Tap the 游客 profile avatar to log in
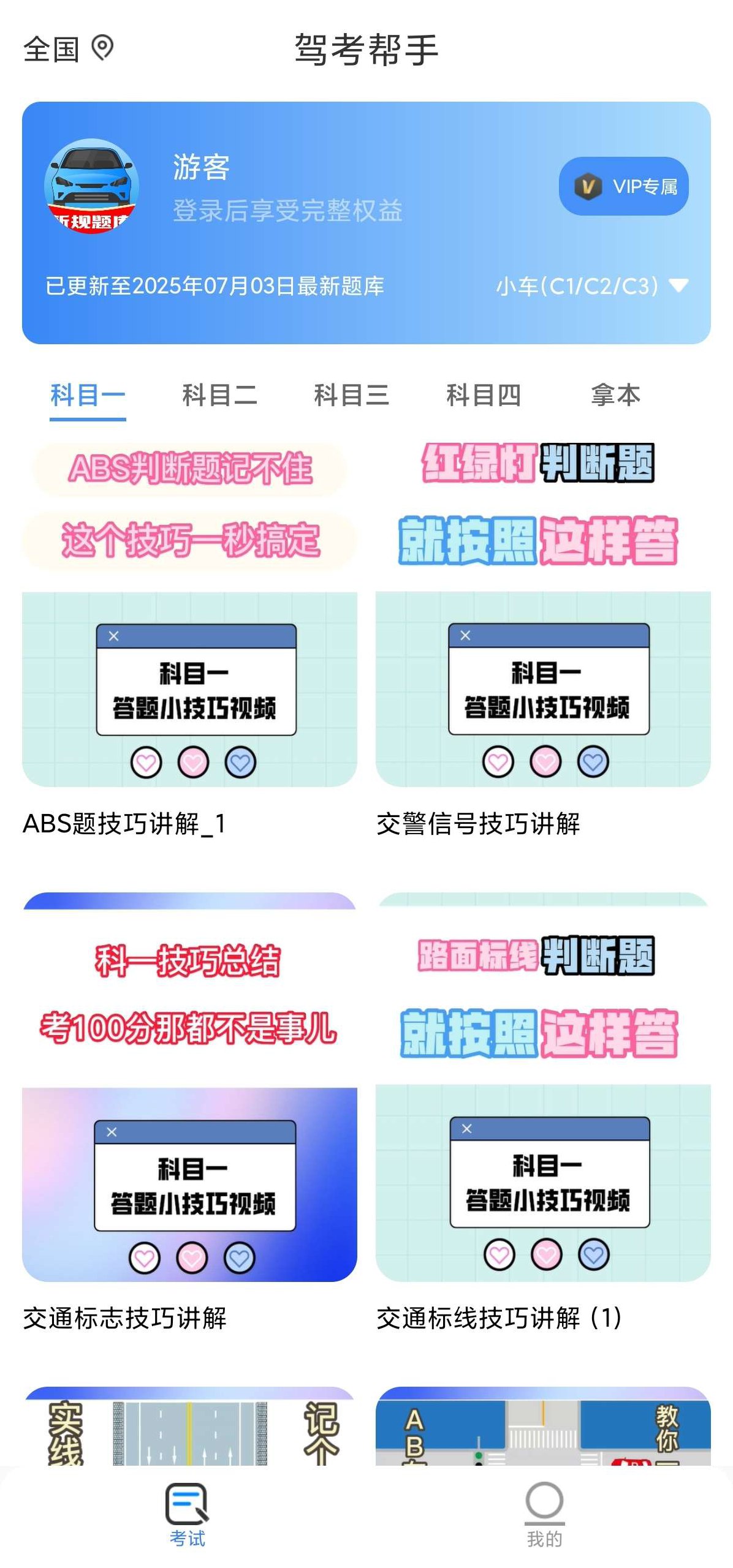The image size is (733, 1568). [x=92, y=186]
